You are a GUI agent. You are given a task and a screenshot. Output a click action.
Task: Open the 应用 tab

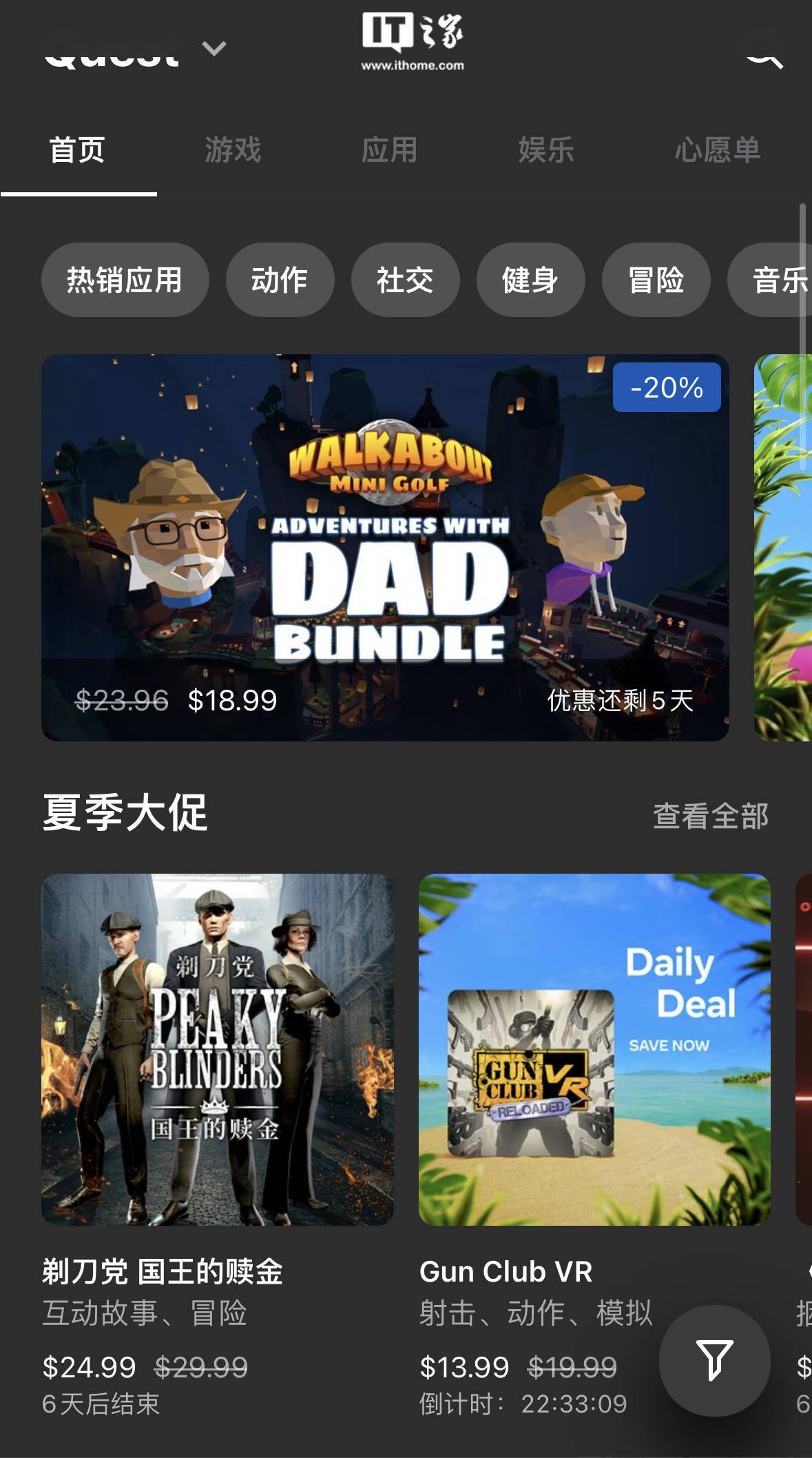pyautogui.click(x=390, y=150)
